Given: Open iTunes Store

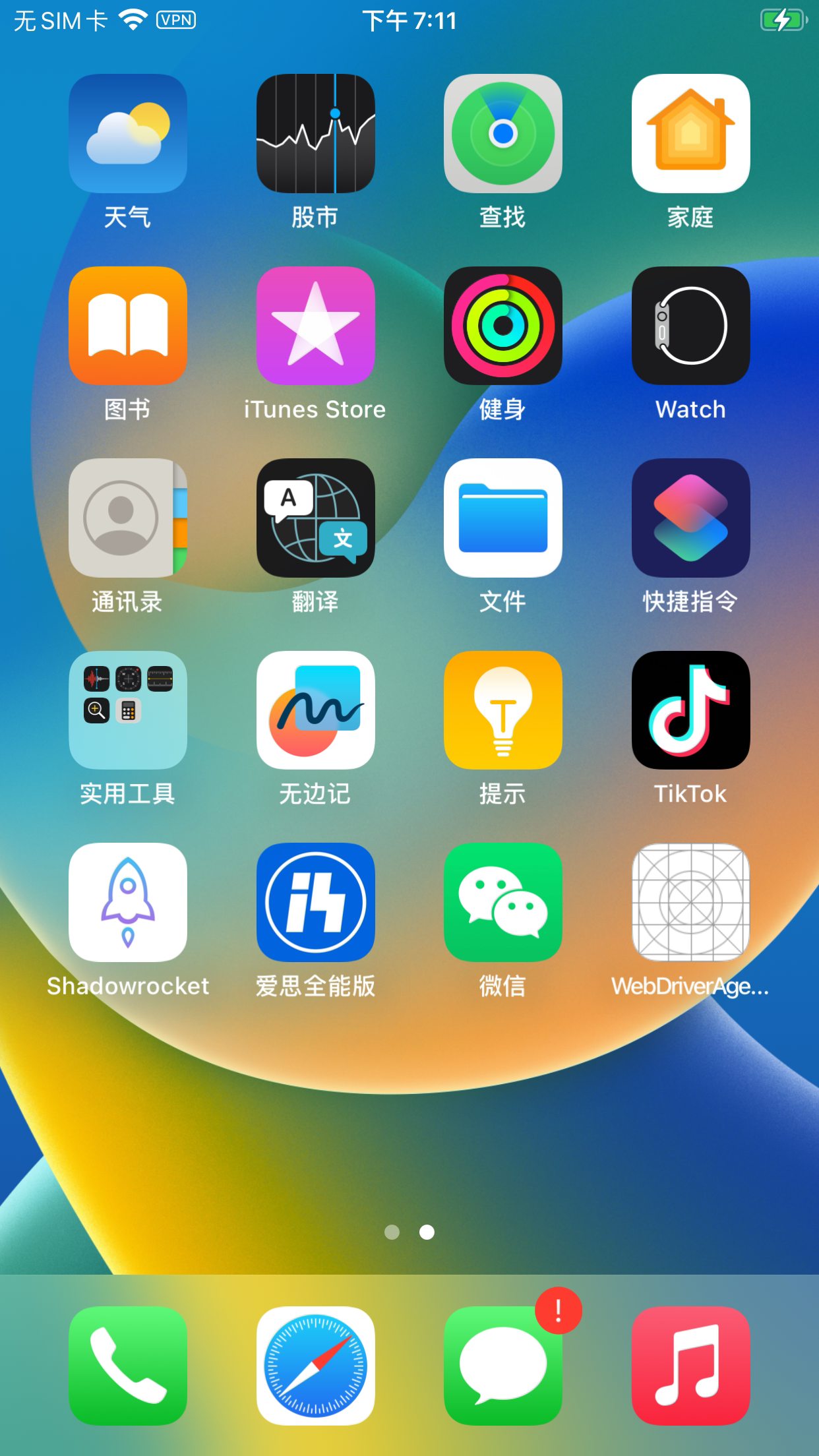Looking at the screenshot, I should [315, 326].
